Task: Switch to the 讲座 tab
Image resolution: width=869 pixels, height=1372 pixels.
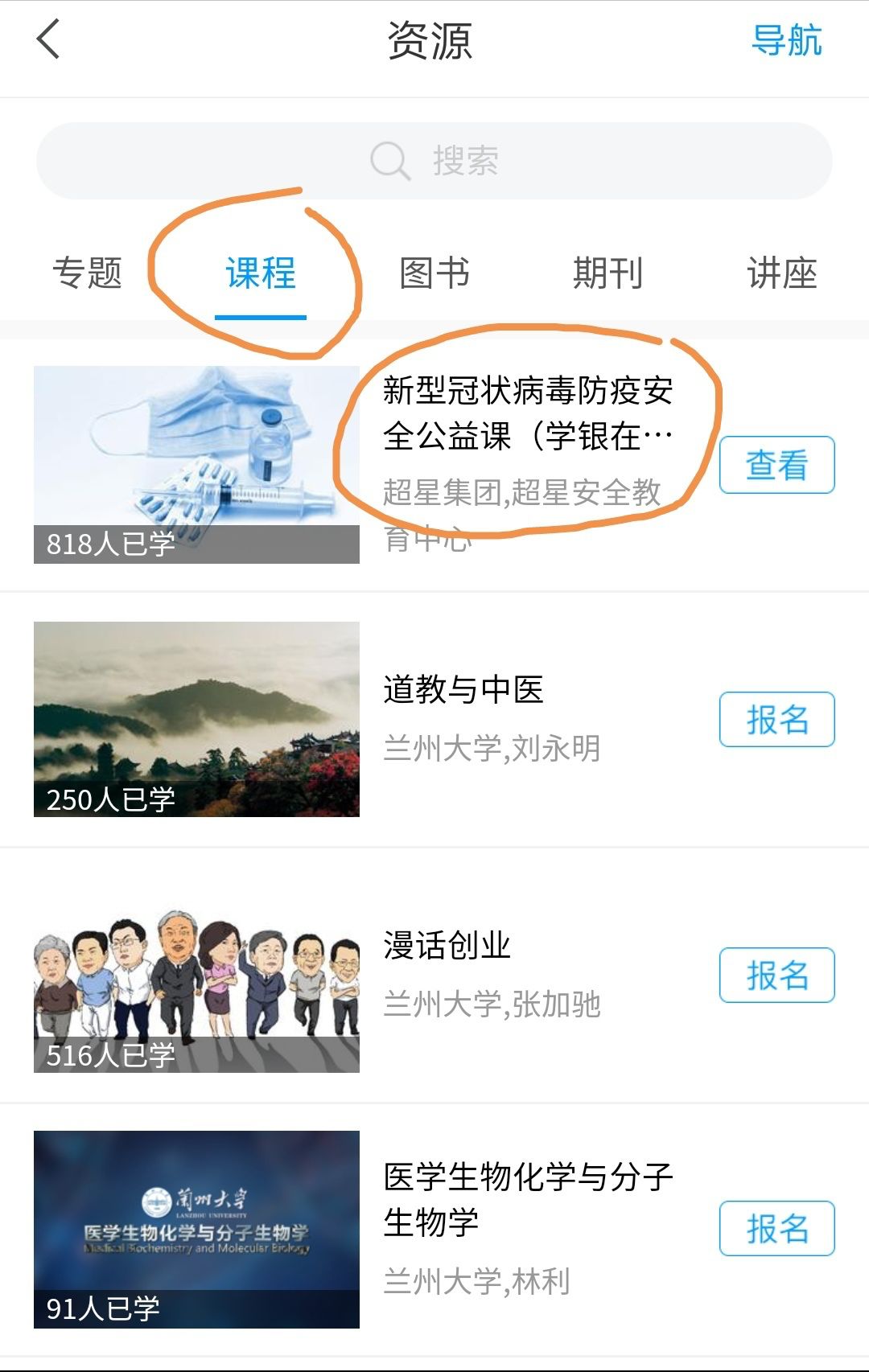Action: pyautogui.click(x=782, y=273)
